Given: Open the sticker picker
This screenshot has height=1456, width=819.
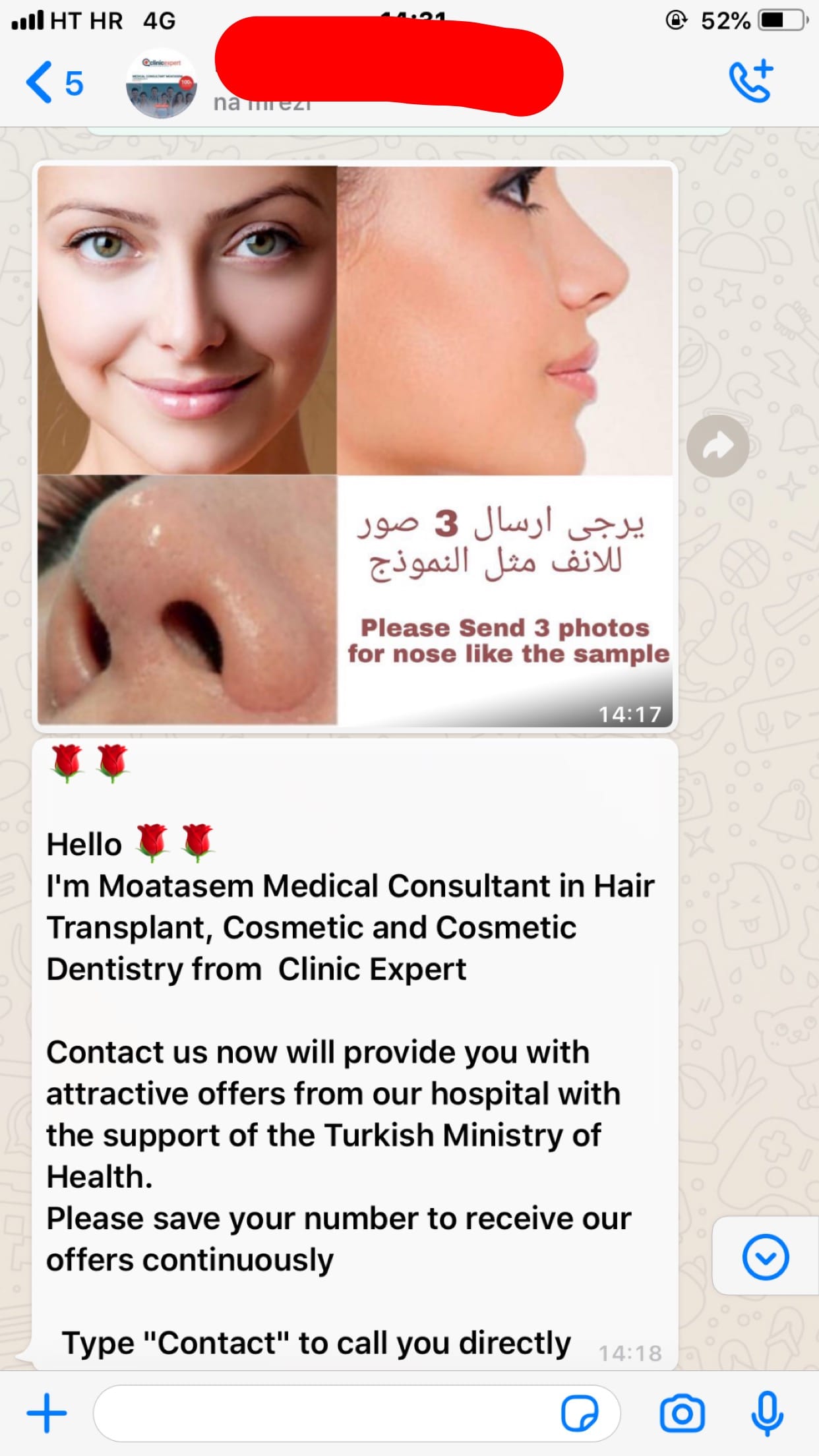Looking at the screenshot, I should 580,1413.
